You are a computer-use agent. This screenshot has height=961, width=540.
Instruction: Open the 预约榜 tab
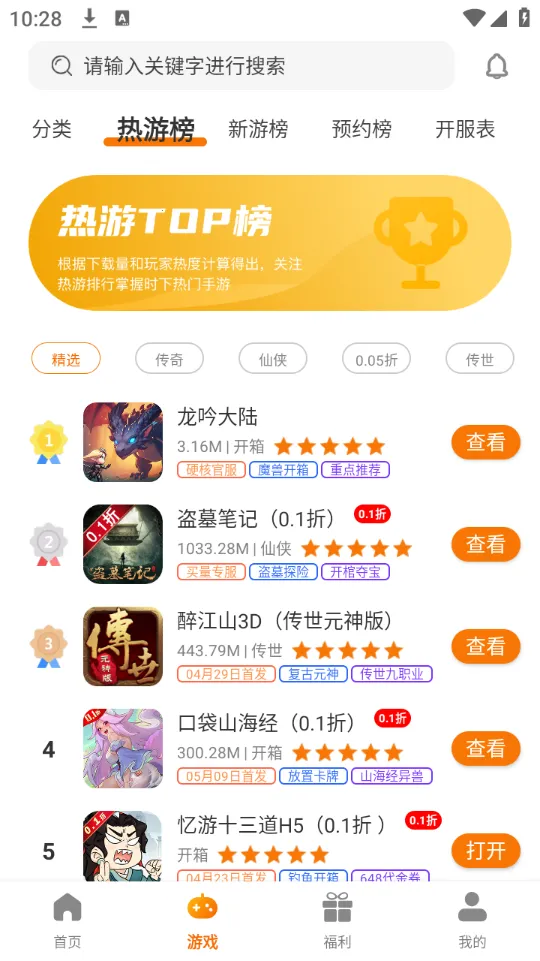(x=361, y=129)
